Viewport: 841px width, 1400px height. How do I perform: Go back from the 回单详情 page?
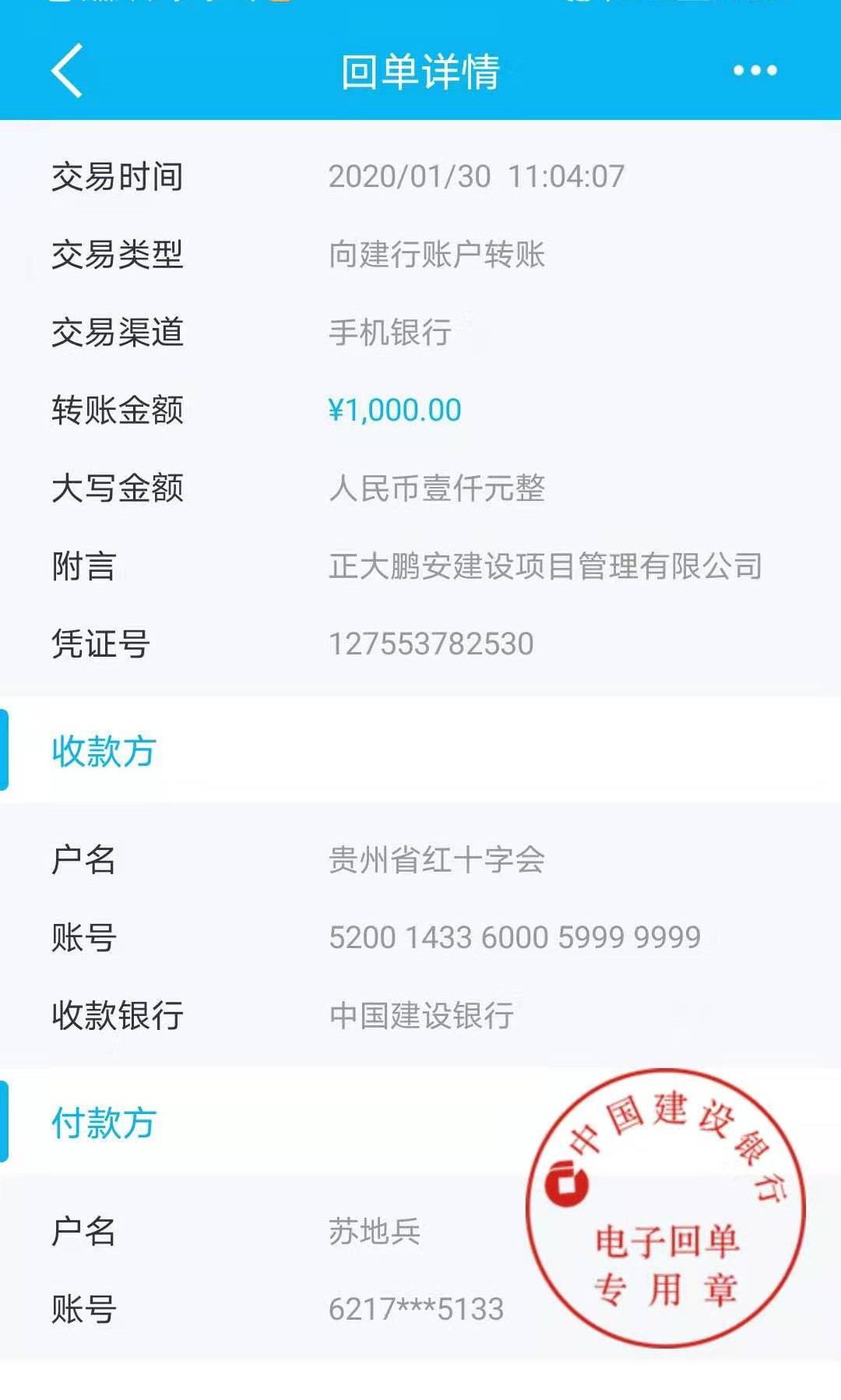click(x=67, y=71)
